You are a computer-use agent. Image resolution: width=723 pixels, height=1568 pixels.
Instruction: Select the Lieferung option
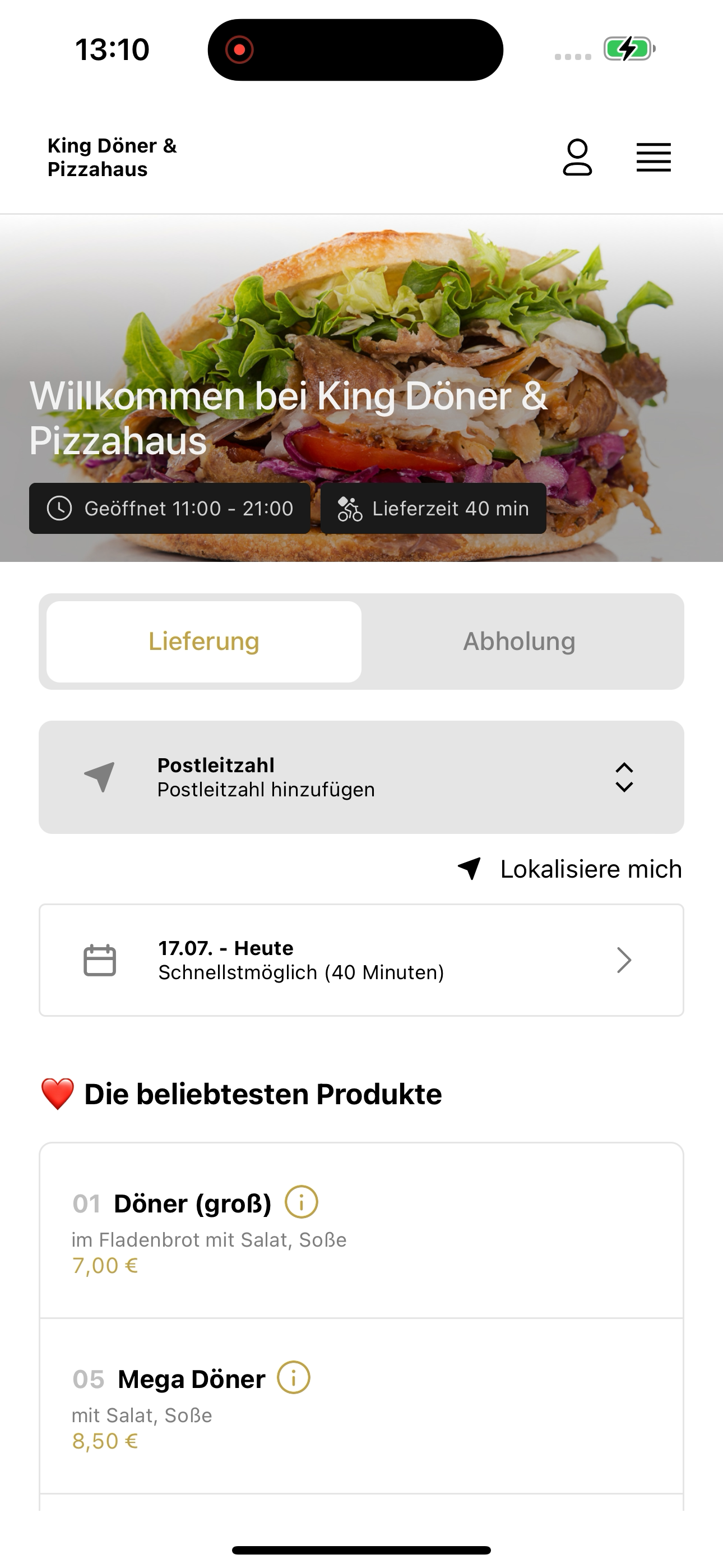tap(204, 642)
